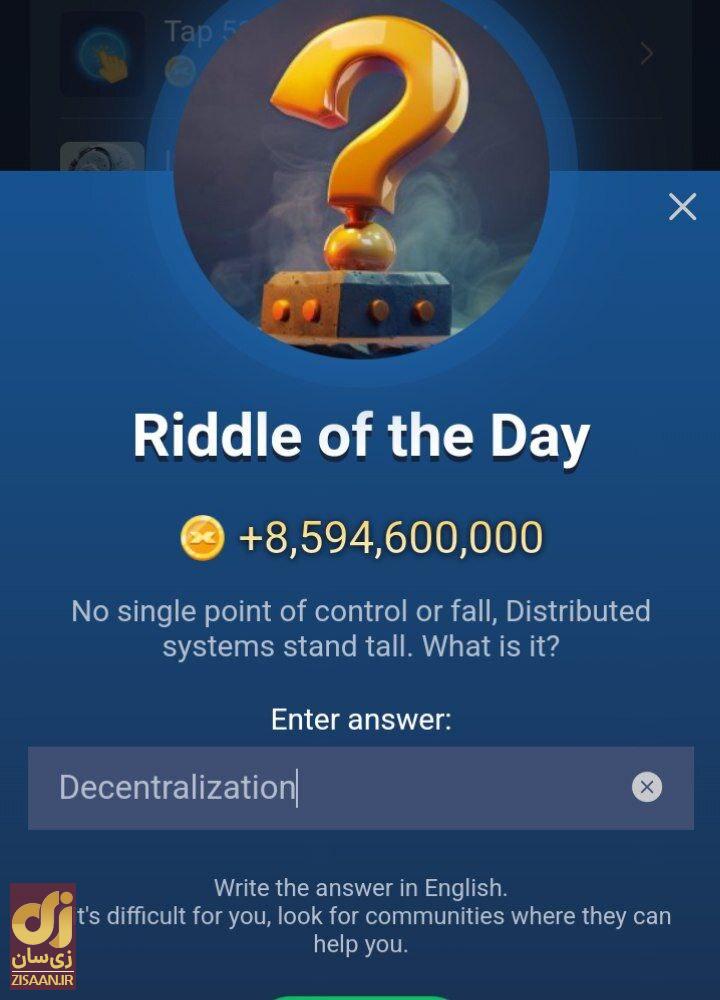Click the riddle question text
720x1000 pixels.
pos(360,628)
